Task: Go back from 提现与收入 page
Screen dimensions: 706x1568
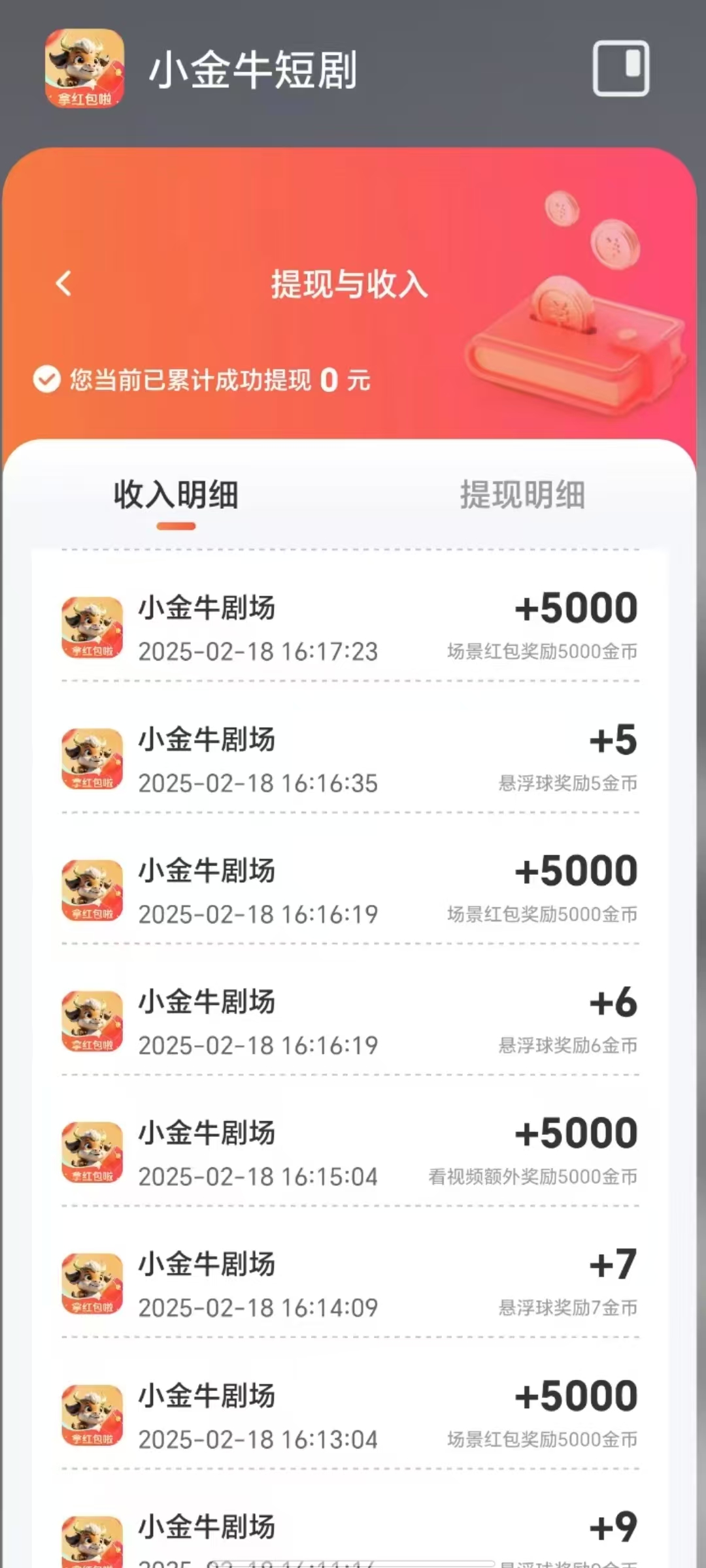Action: (64, 284)
